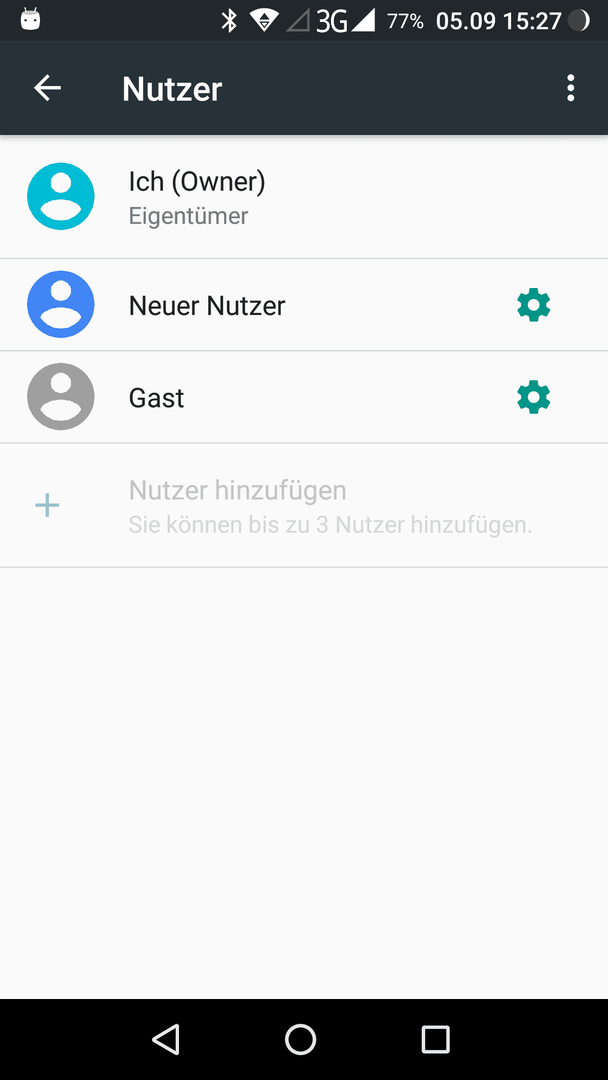Open the three-dot overflow menu
This screenshot has height=1080, width=608.
click(x=570, y=88)
